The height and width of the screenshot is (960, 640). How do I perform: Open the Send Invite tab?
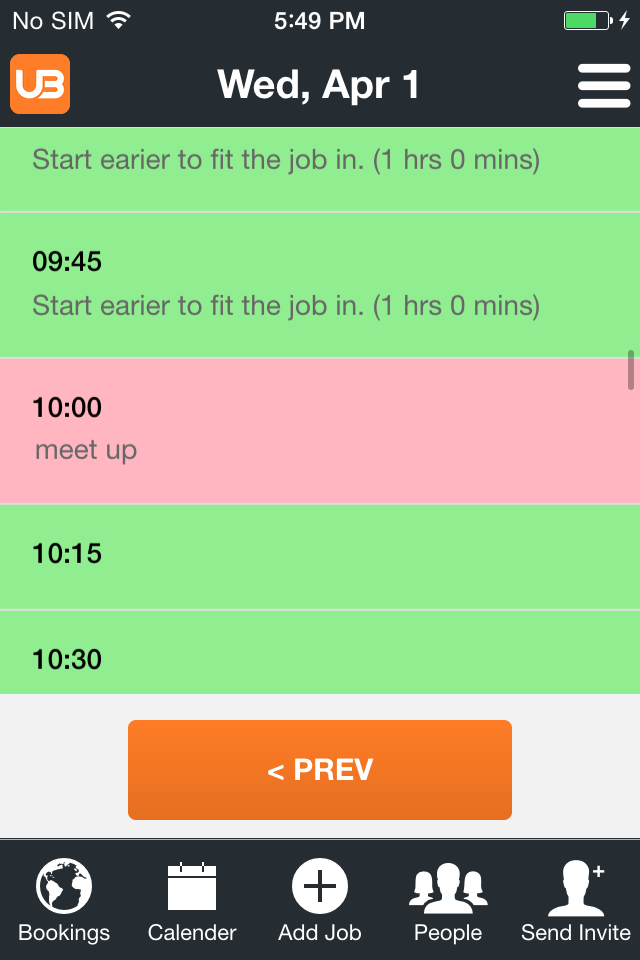[576, 902]
